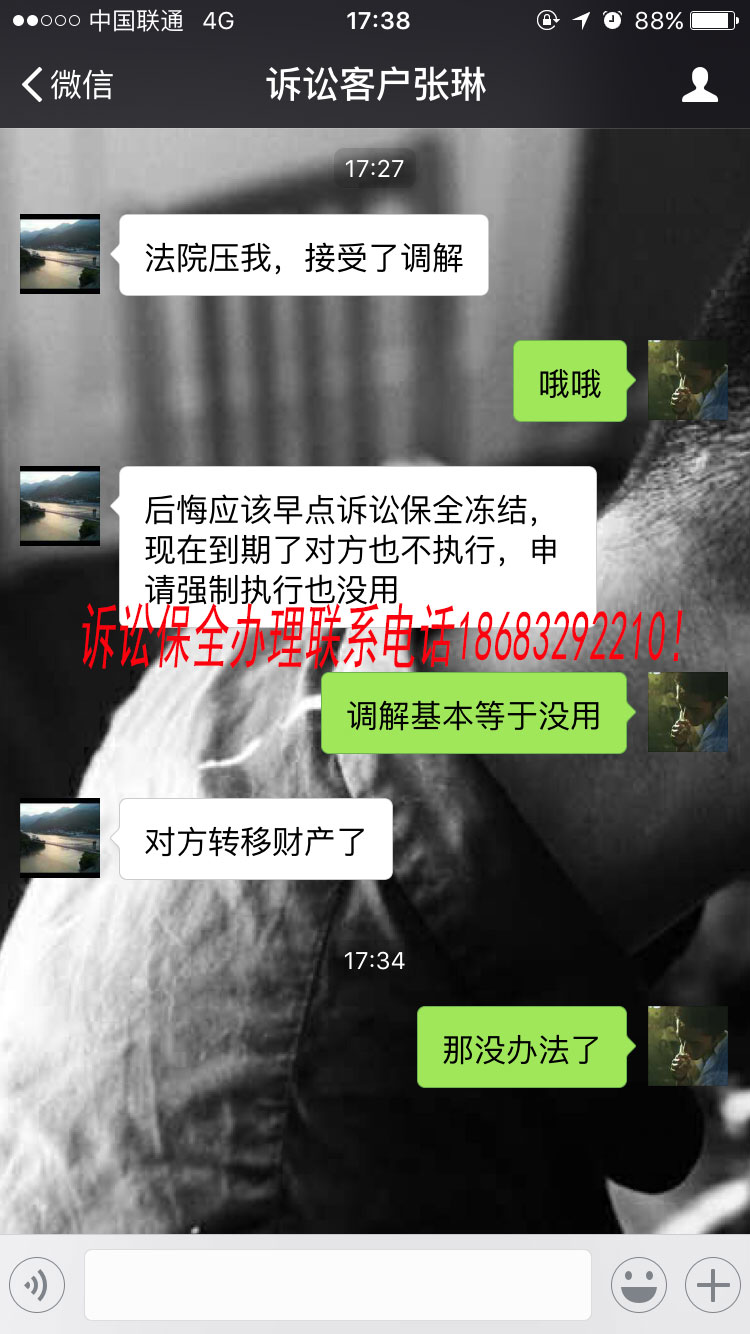750x1334 pixels.
Task: Open the contact's river scenery avatar
Action: (59, 254)
